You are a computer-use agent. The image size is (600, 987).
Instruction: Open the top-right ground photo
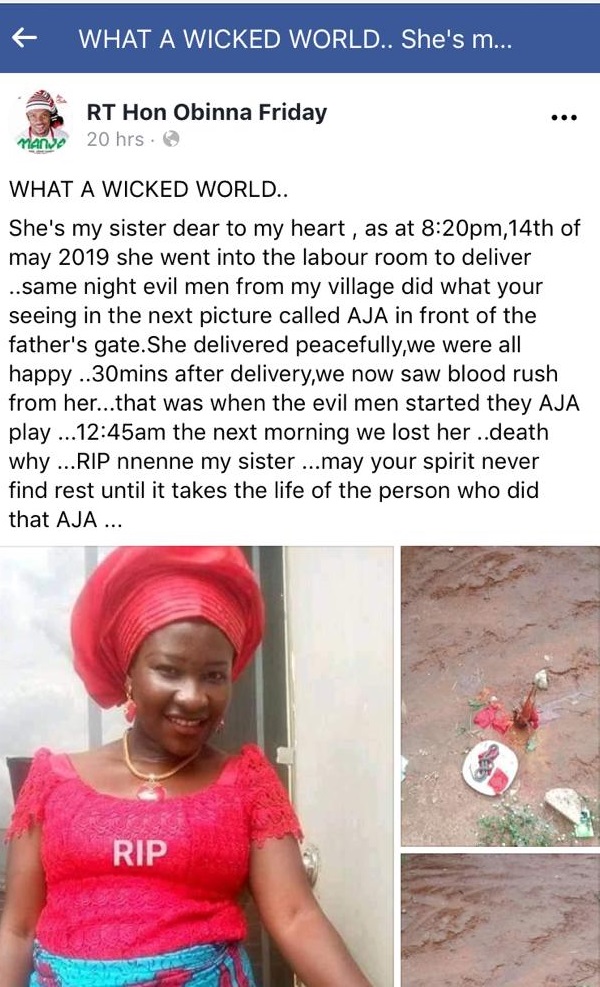500,695
